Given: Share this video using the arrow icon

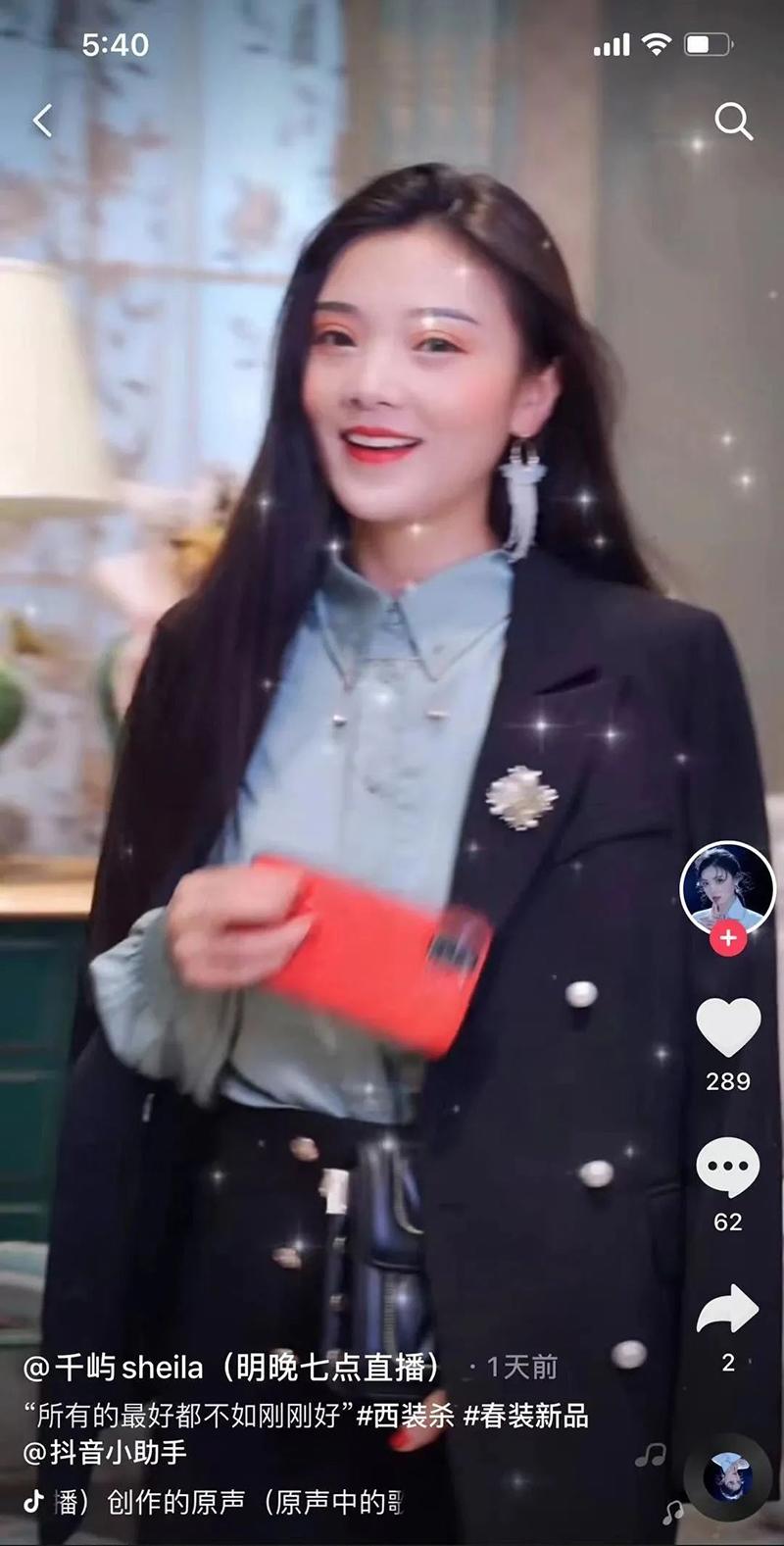Looking at the screenshot, I should point(727,1310).
